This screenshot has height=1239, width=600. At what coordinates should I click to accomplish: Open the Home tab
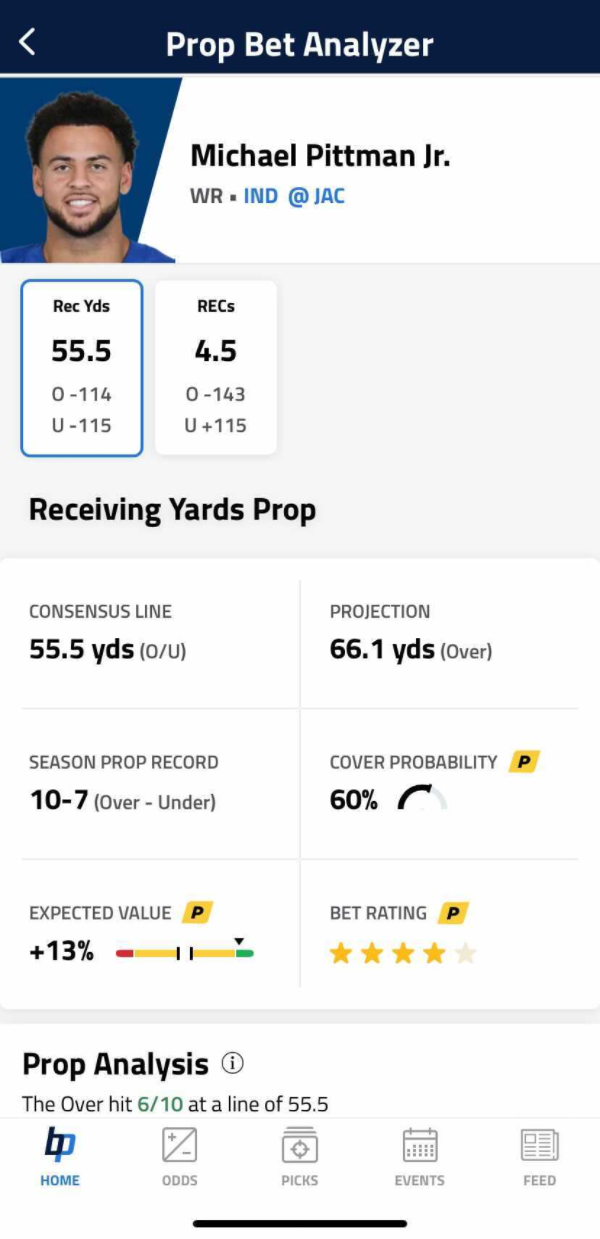(x=60, y=1158)
